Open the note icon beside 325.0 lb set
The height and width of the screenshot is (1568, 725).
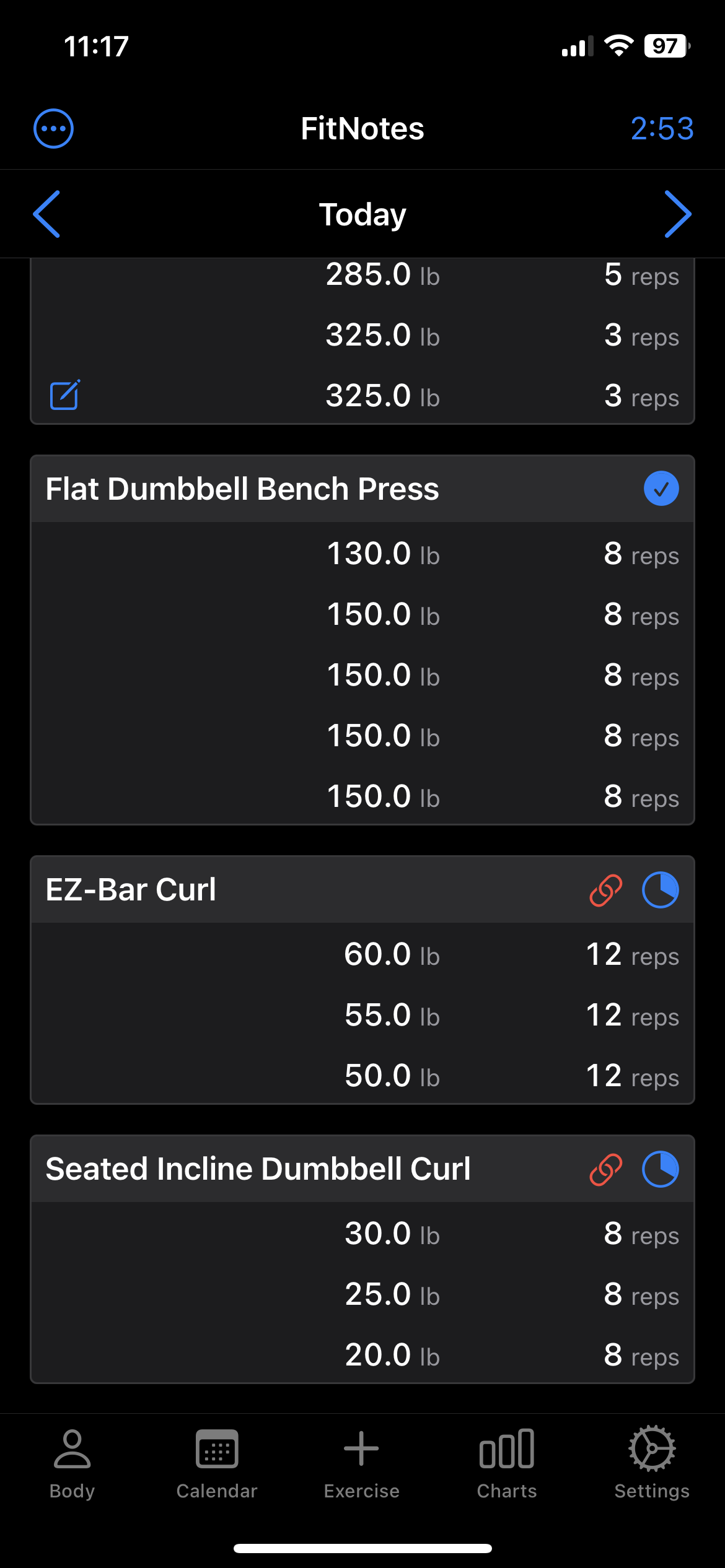pyautogui.click(x=64, y=395)
